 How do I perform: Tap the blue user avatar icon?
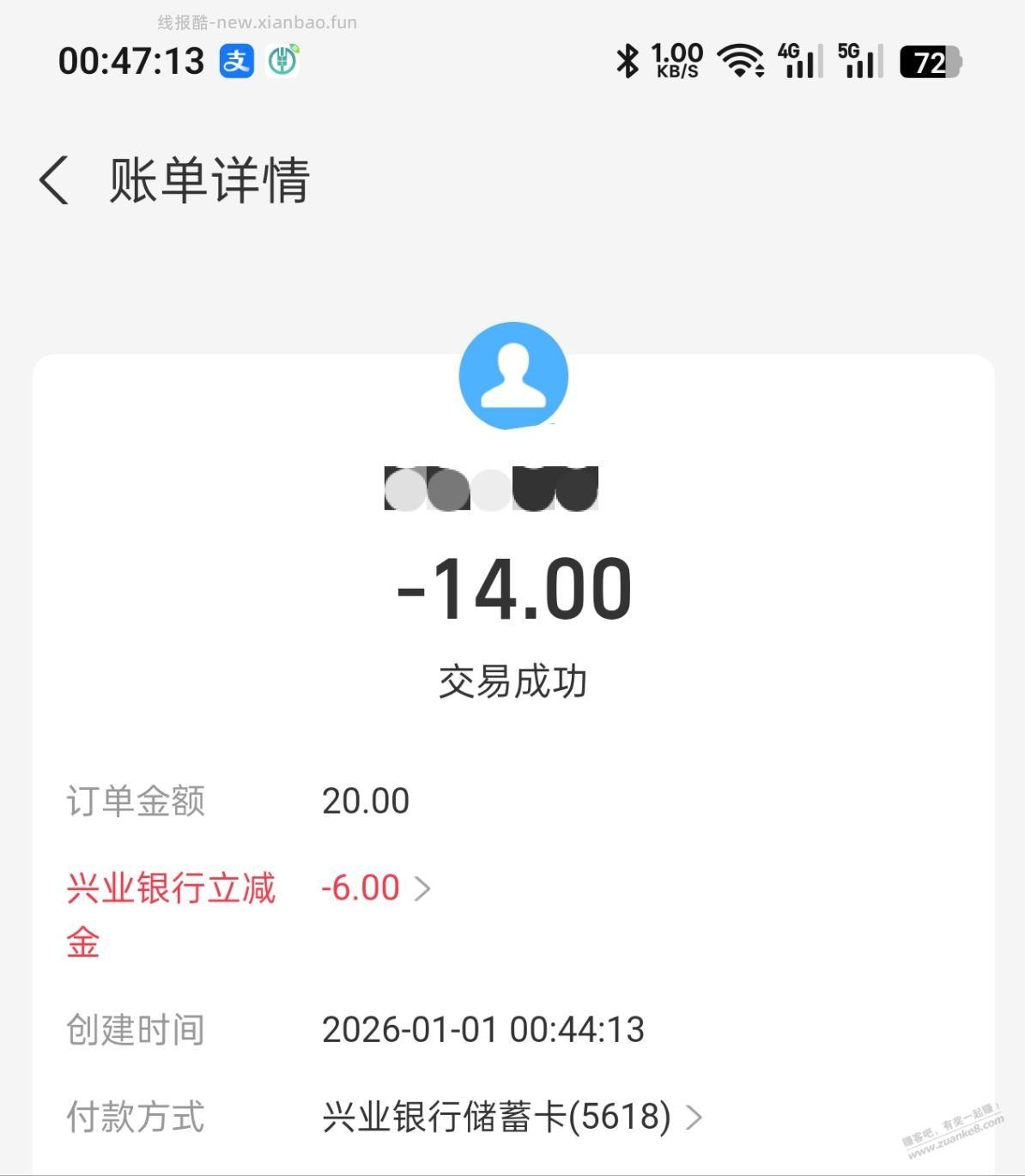tap(512, 375)
